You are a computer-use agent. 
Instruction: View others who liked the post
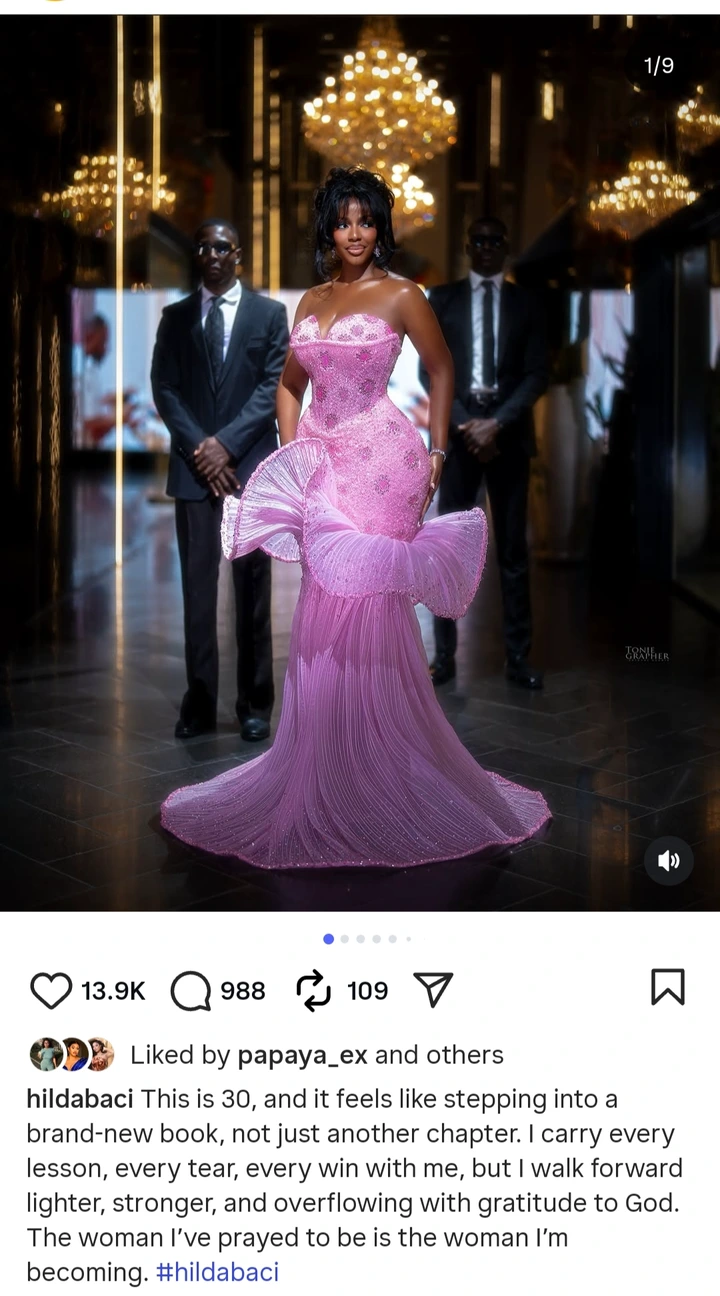point(466,1055)
